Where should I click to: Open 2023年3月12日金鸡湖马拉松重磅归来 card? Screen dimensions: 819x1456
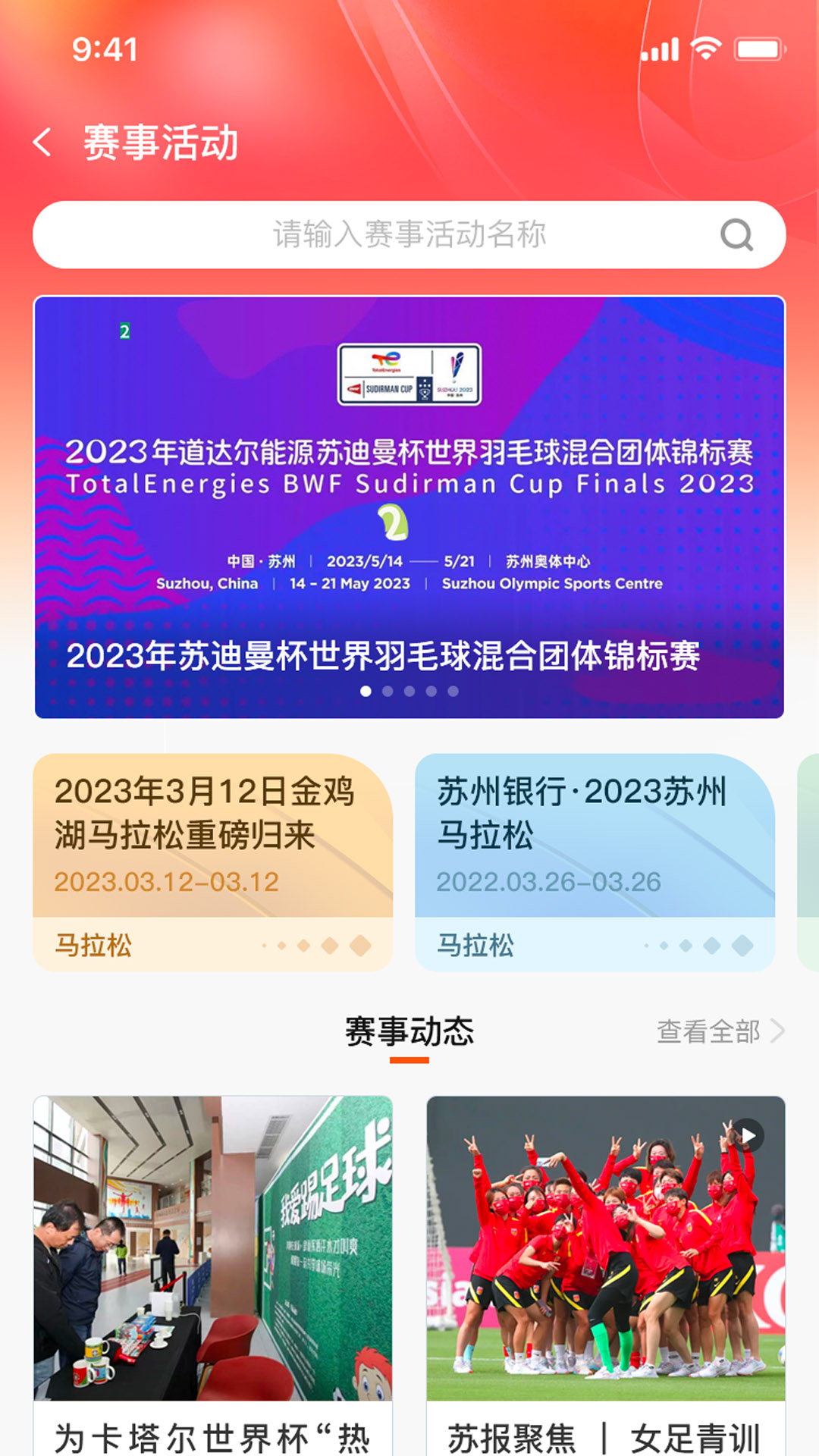coord(213,862)
